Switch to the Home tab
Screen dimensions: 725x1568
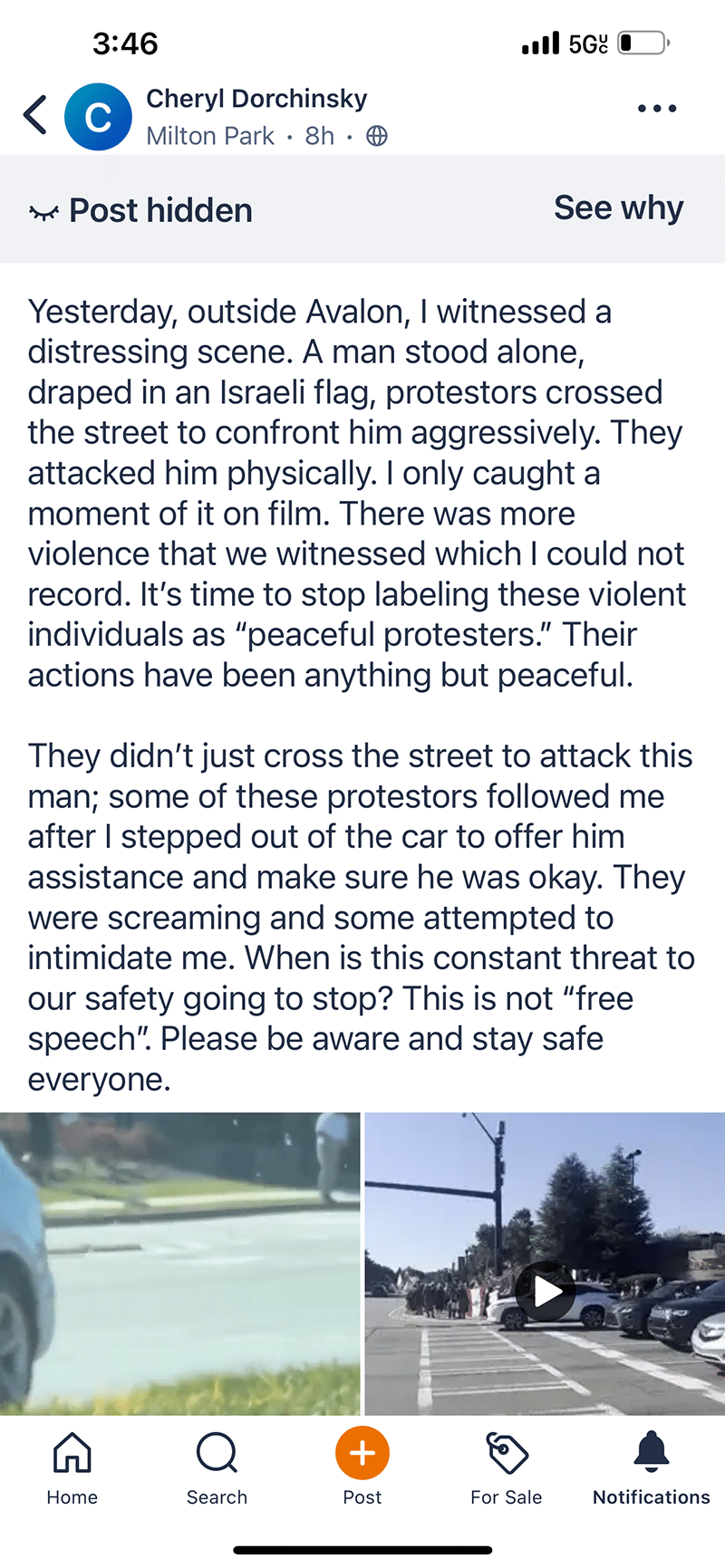(x=72, y=1467)
